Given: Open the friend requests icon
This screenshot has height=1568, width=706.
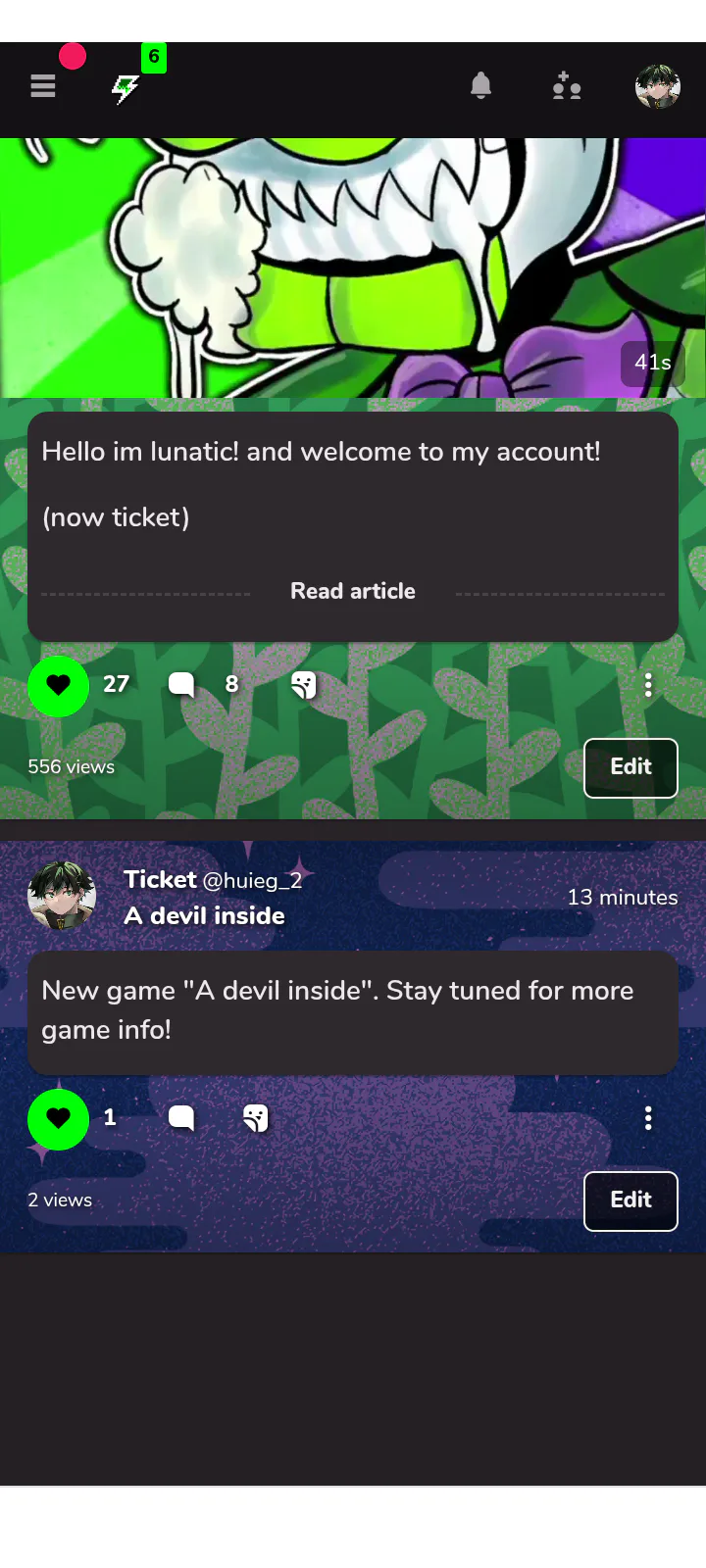Looking at the screenshot, I should (567, 86).
